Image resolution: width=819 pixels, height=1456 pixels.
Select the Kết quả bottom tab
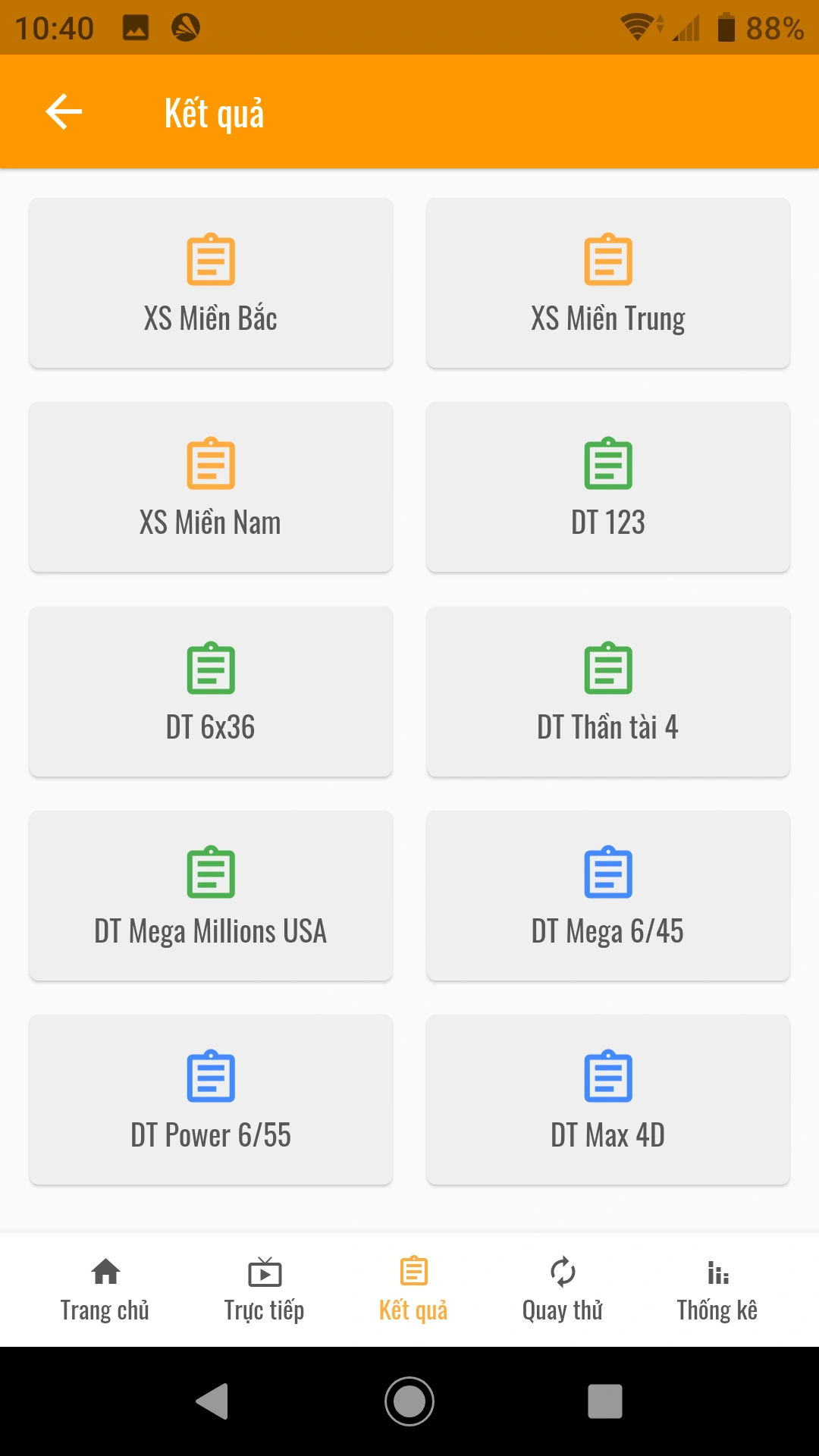[x=413, y=1289]
